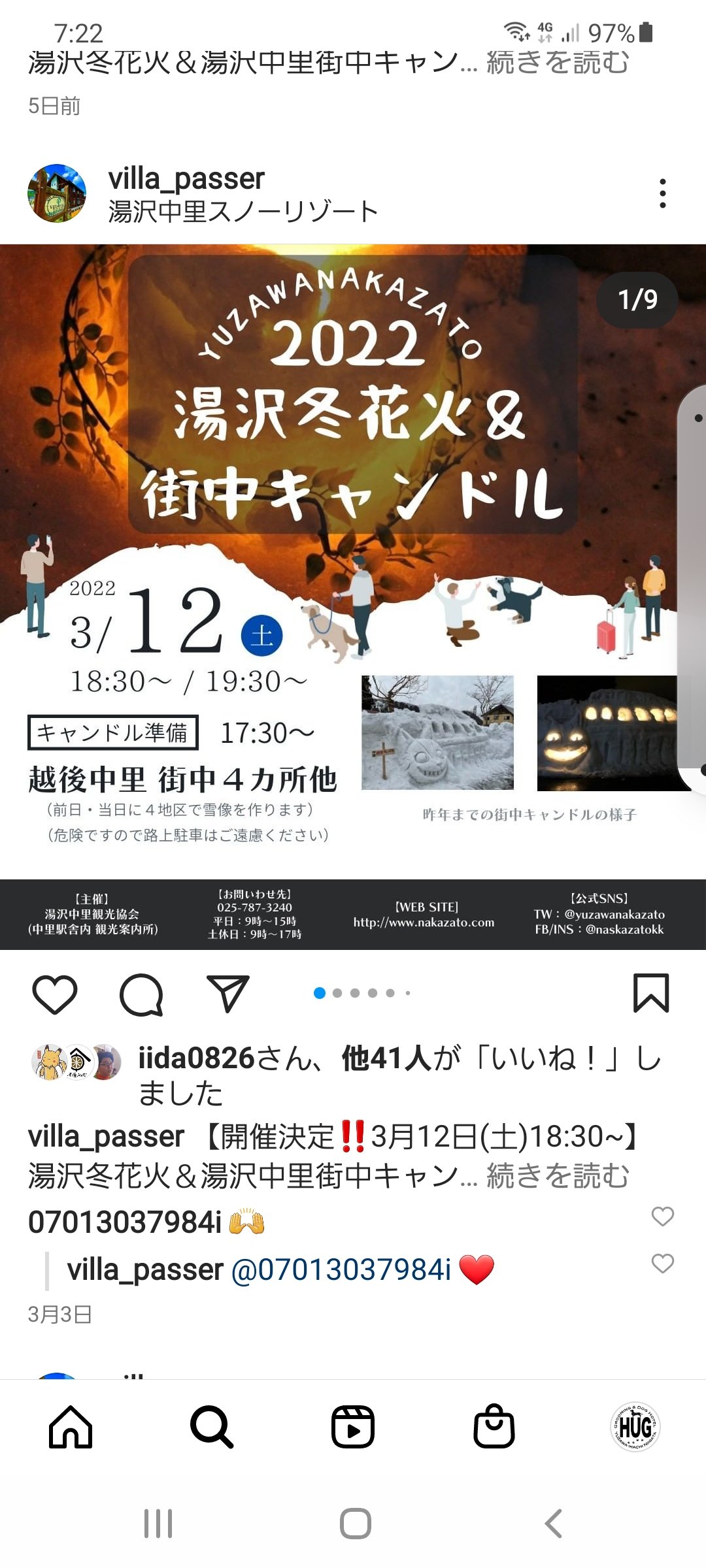Viewport: 706px width, 1568px height.
Task: Open the Shop tab
Action: point(494,1428)
